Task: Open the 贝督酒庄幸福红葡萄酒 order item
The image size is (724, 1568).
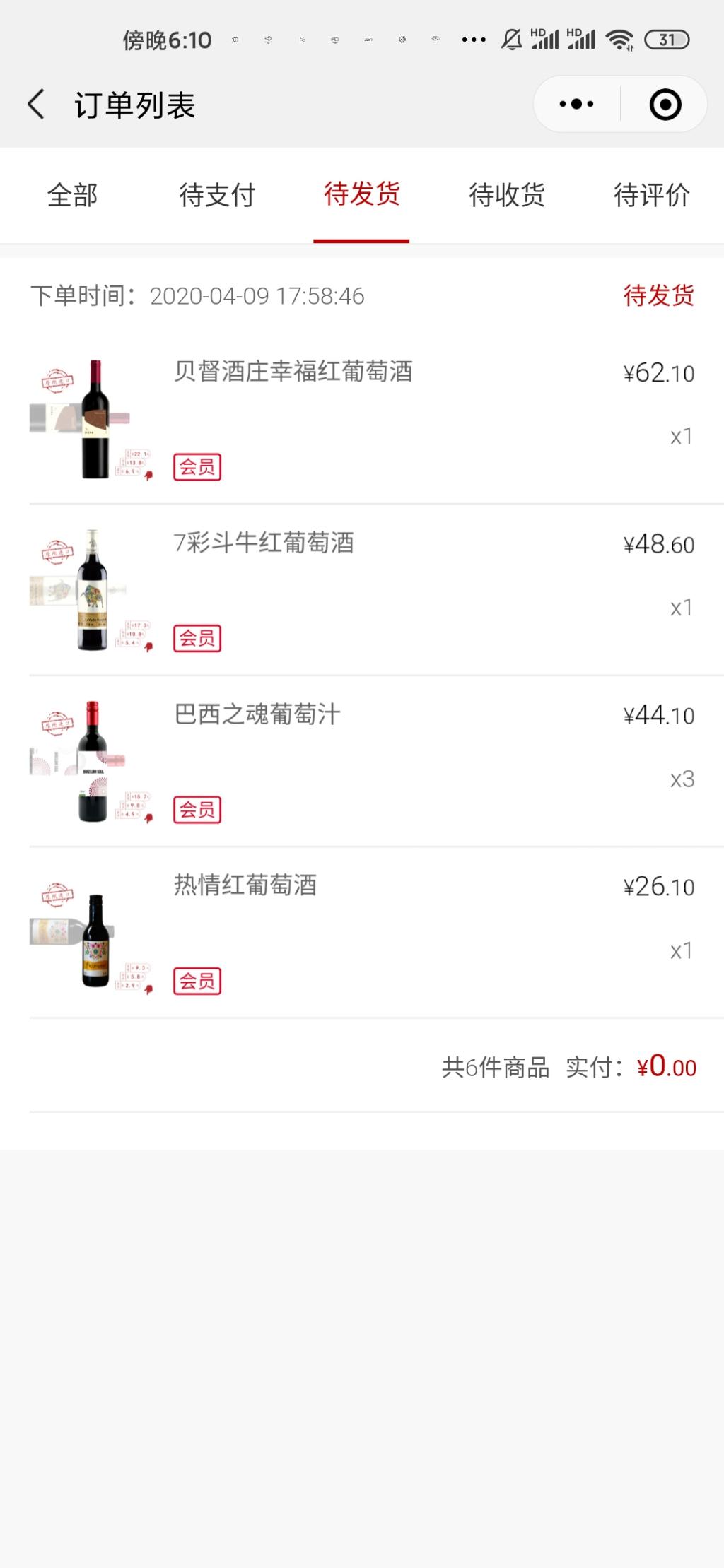Action: click(293, 372)
